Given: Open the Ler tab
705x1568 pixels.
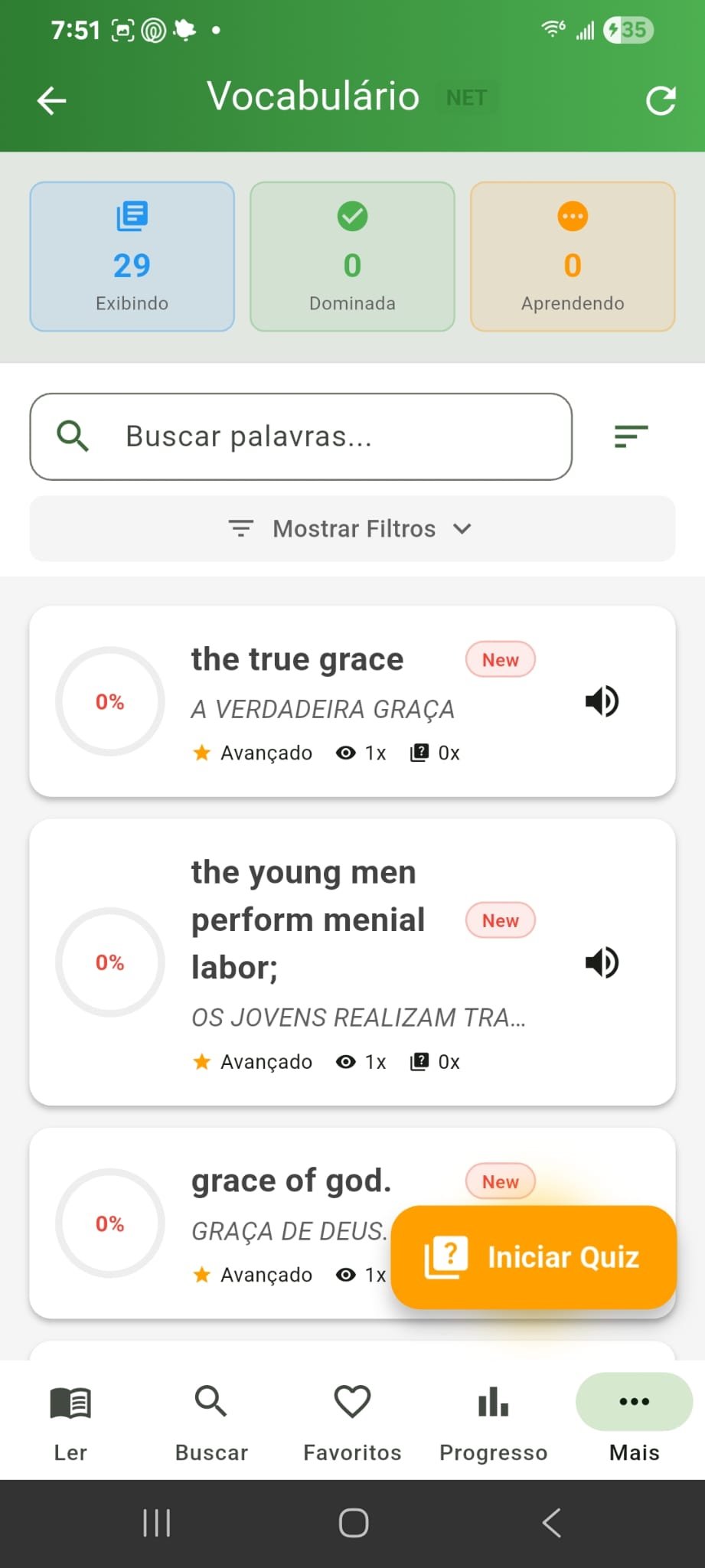Looking at the screenshot, I should tap(70, 1420).
